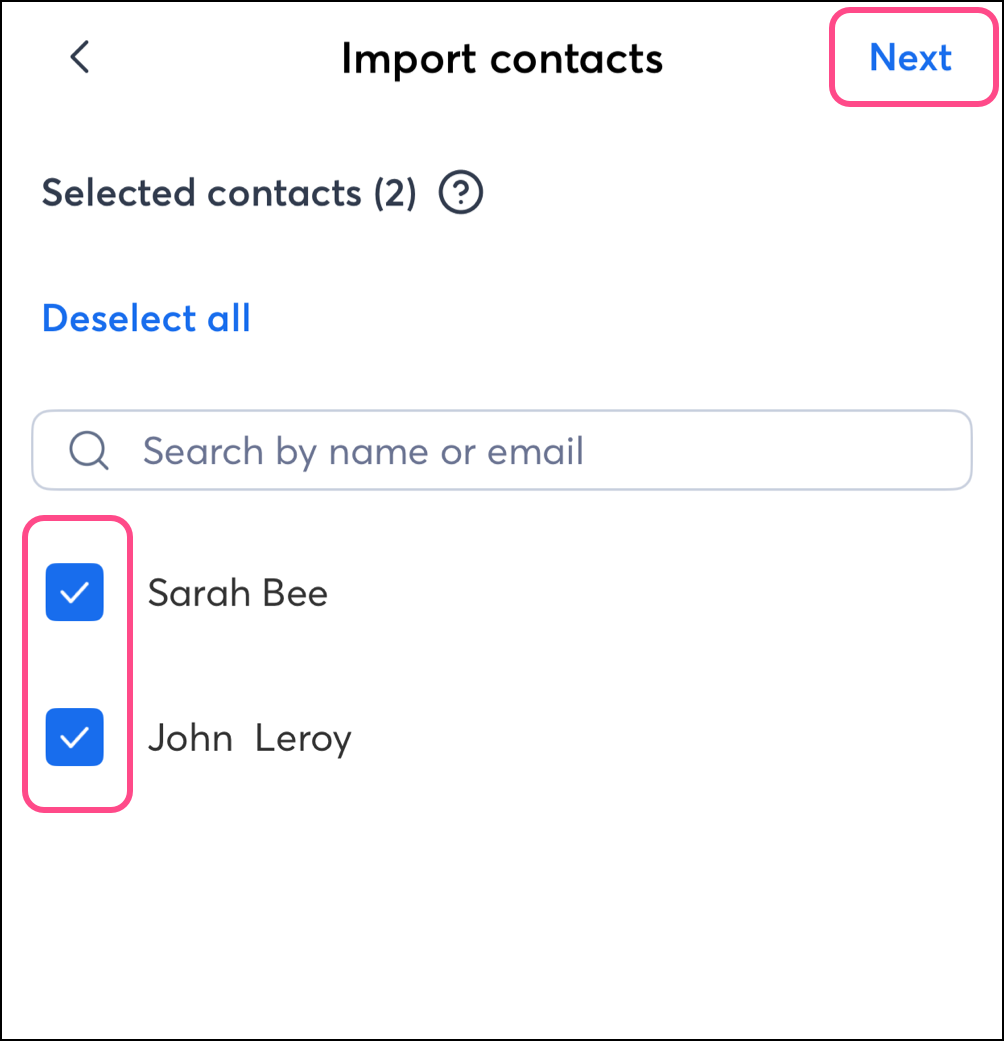Tap Next to continue import
This screenshot has width=1004, height=1041.
click(x=910, y=57)
